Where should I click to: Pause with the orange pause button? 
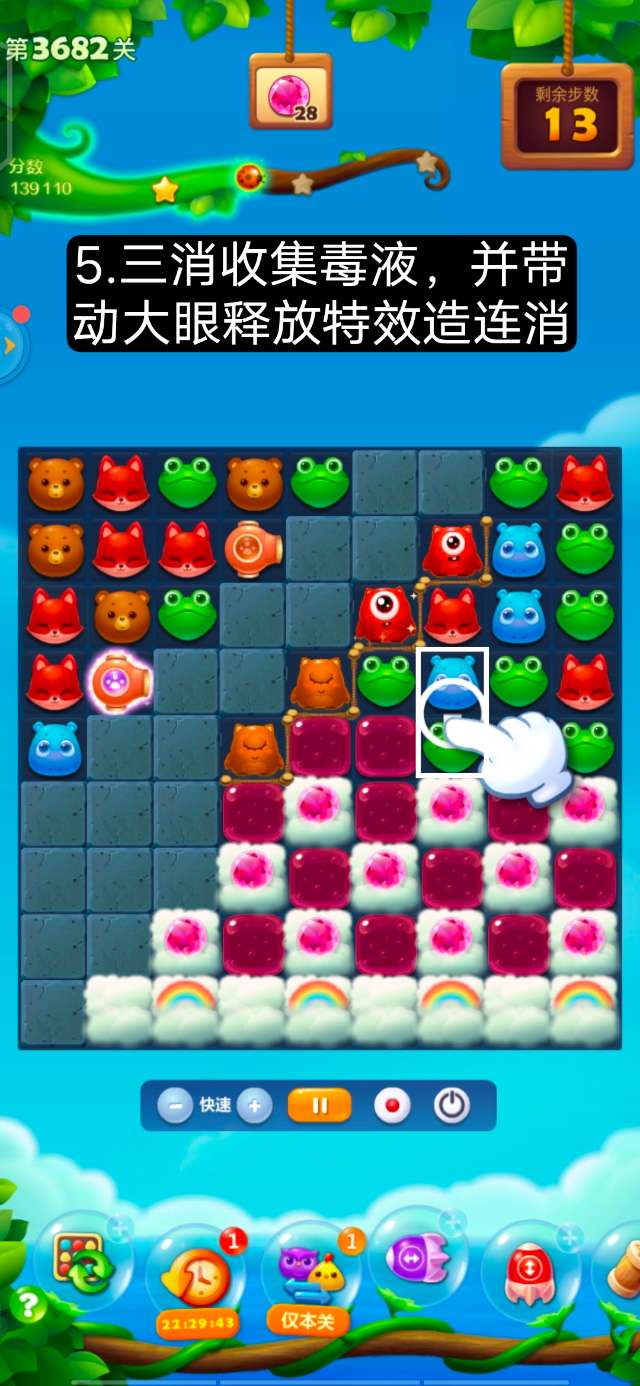click(320, 1106)
